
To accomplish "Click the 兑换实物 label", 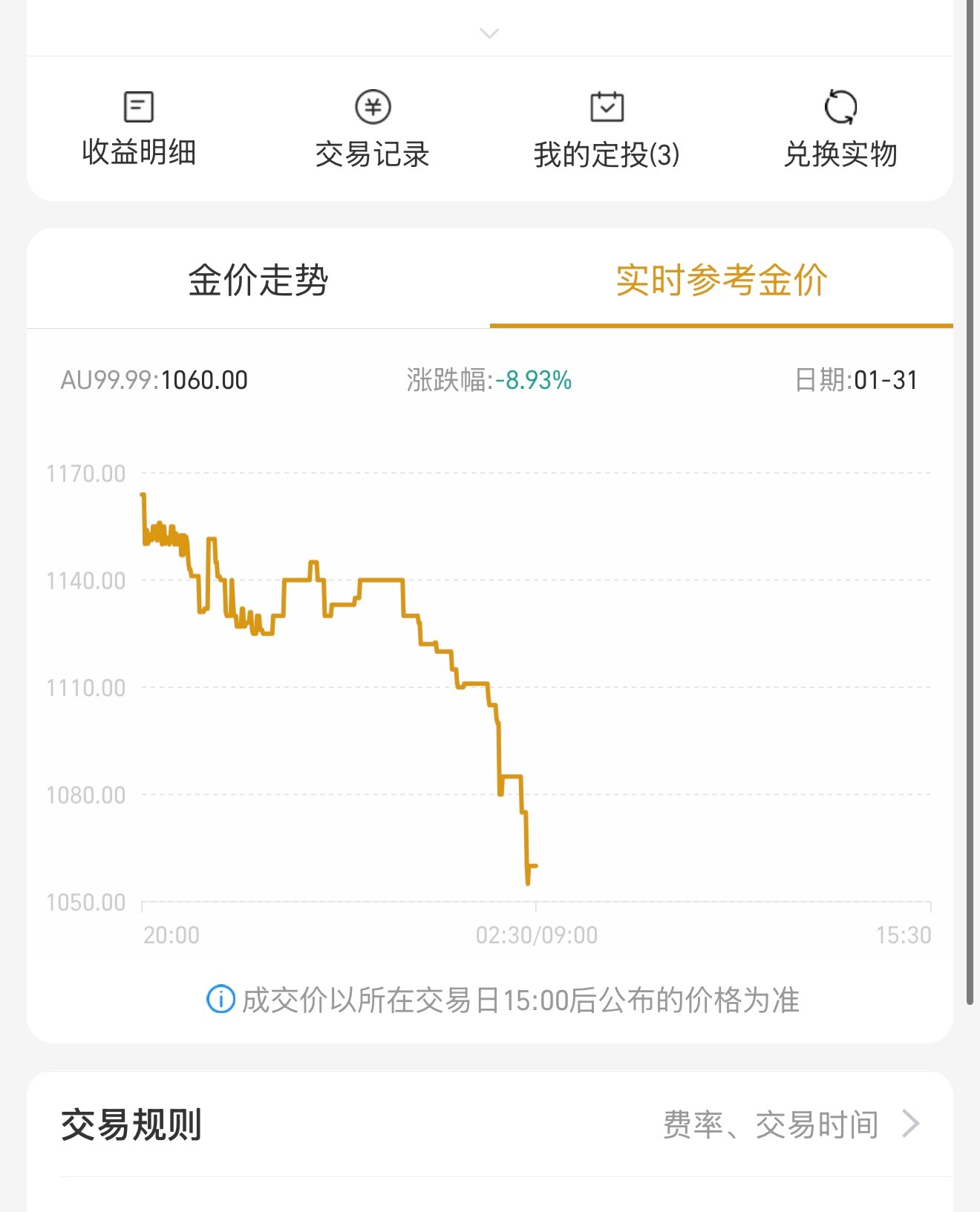I will (843, 154).
